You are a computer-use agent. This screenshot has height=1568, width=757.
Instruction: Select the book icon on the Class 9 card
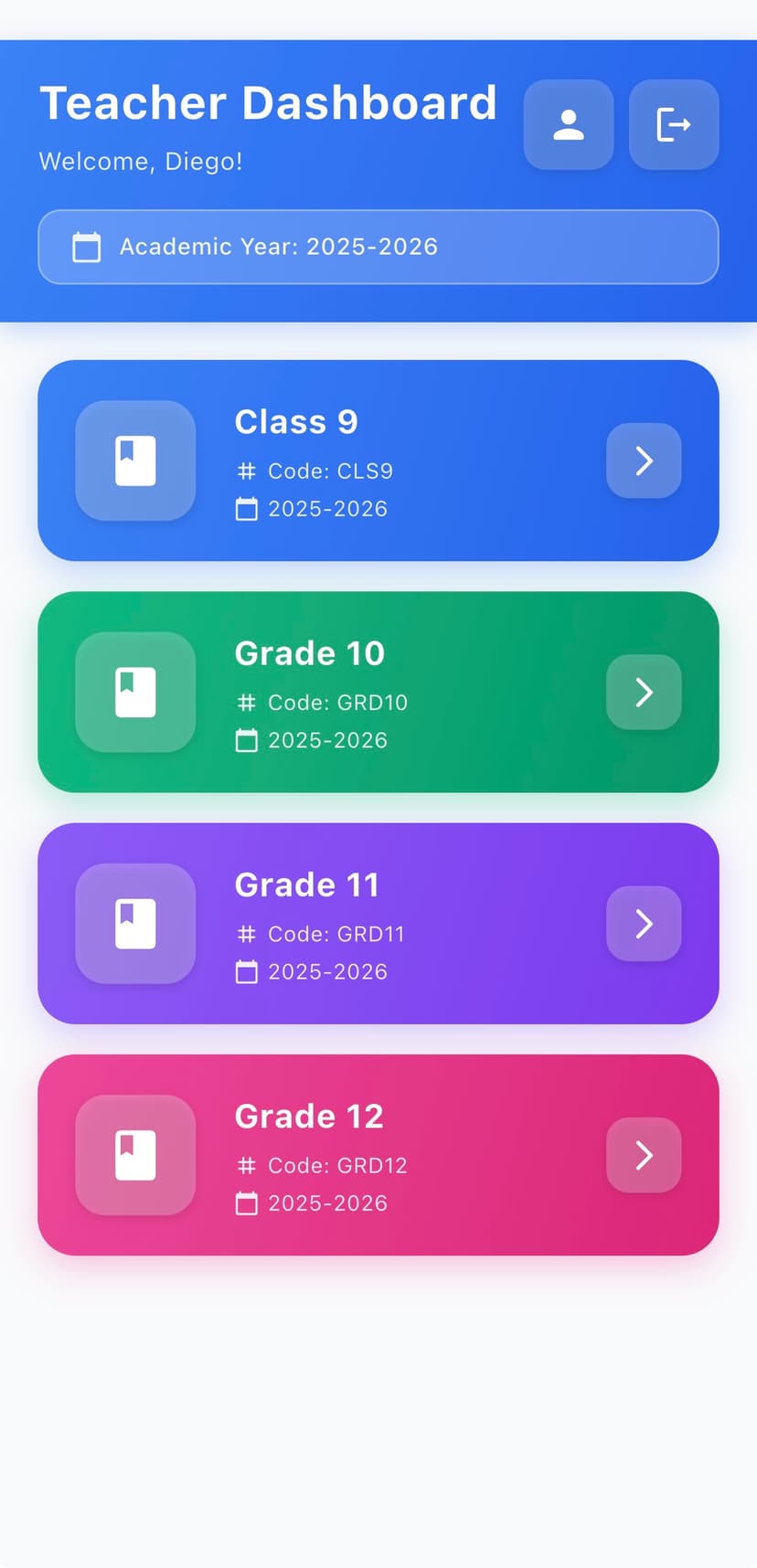(x=134, y=461)
